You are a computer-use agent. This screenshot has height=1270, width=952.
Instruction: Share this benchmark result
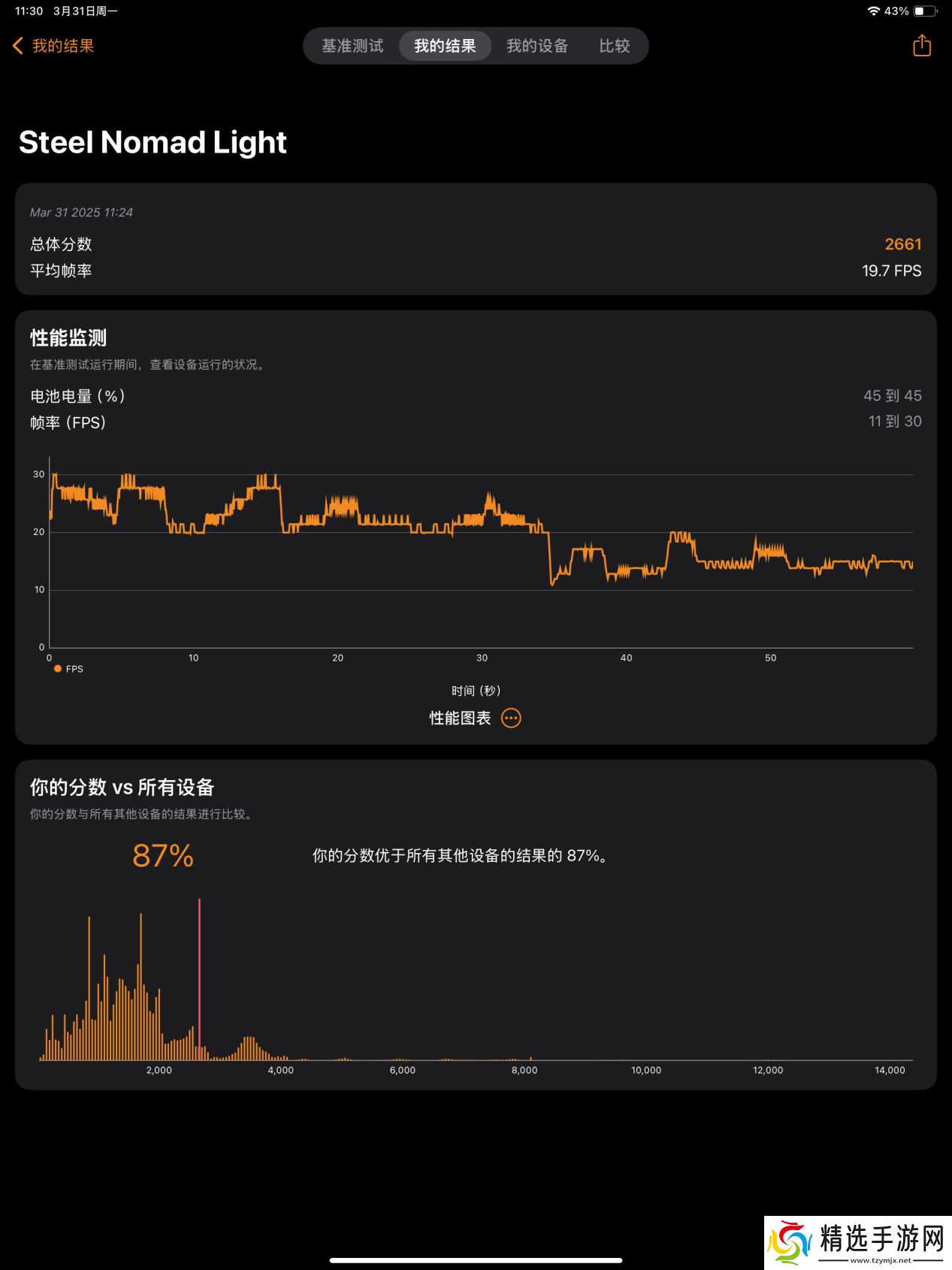point(921,46)
